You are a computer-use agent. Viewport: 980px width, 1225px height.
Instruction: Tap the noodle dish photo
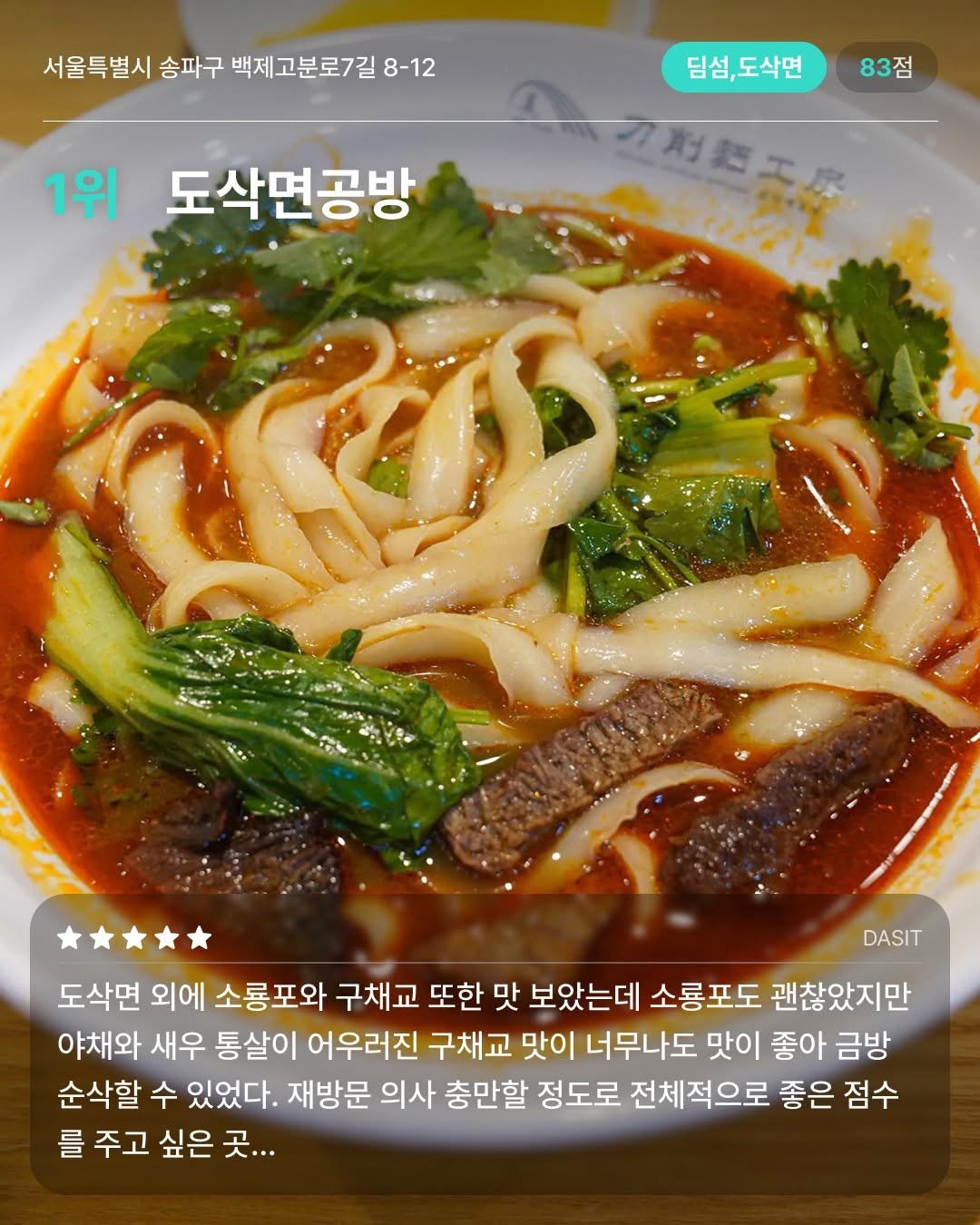(490, 544)
